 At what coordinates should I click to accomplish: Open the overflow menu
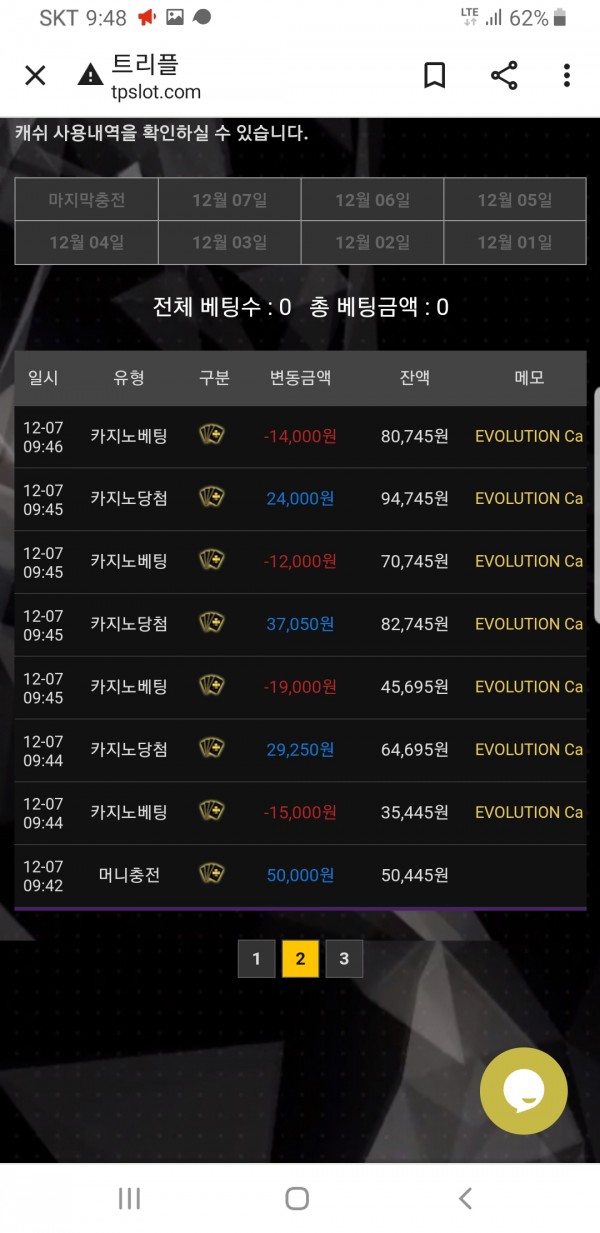click(566, 75)
